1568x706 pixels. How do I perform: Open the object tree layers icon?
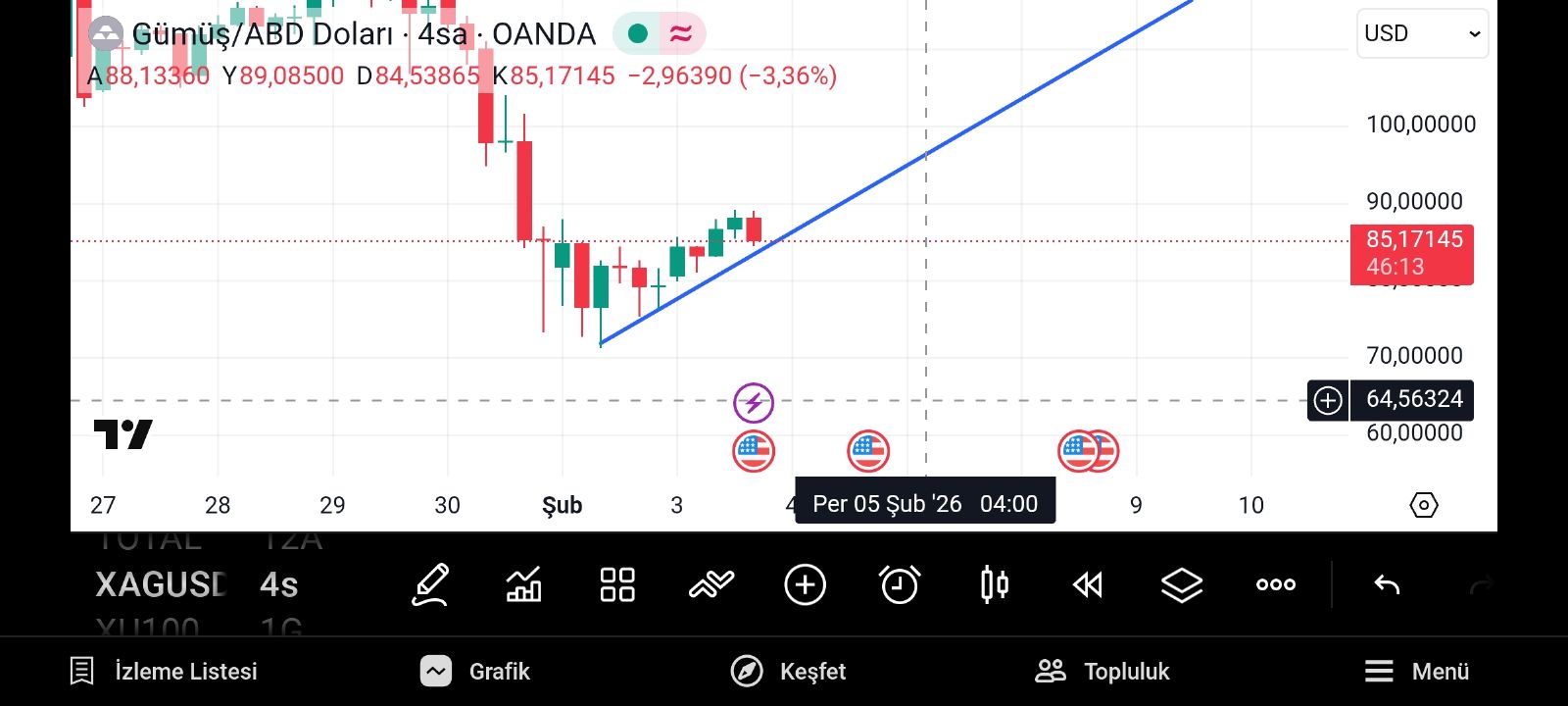point(1182,585)
